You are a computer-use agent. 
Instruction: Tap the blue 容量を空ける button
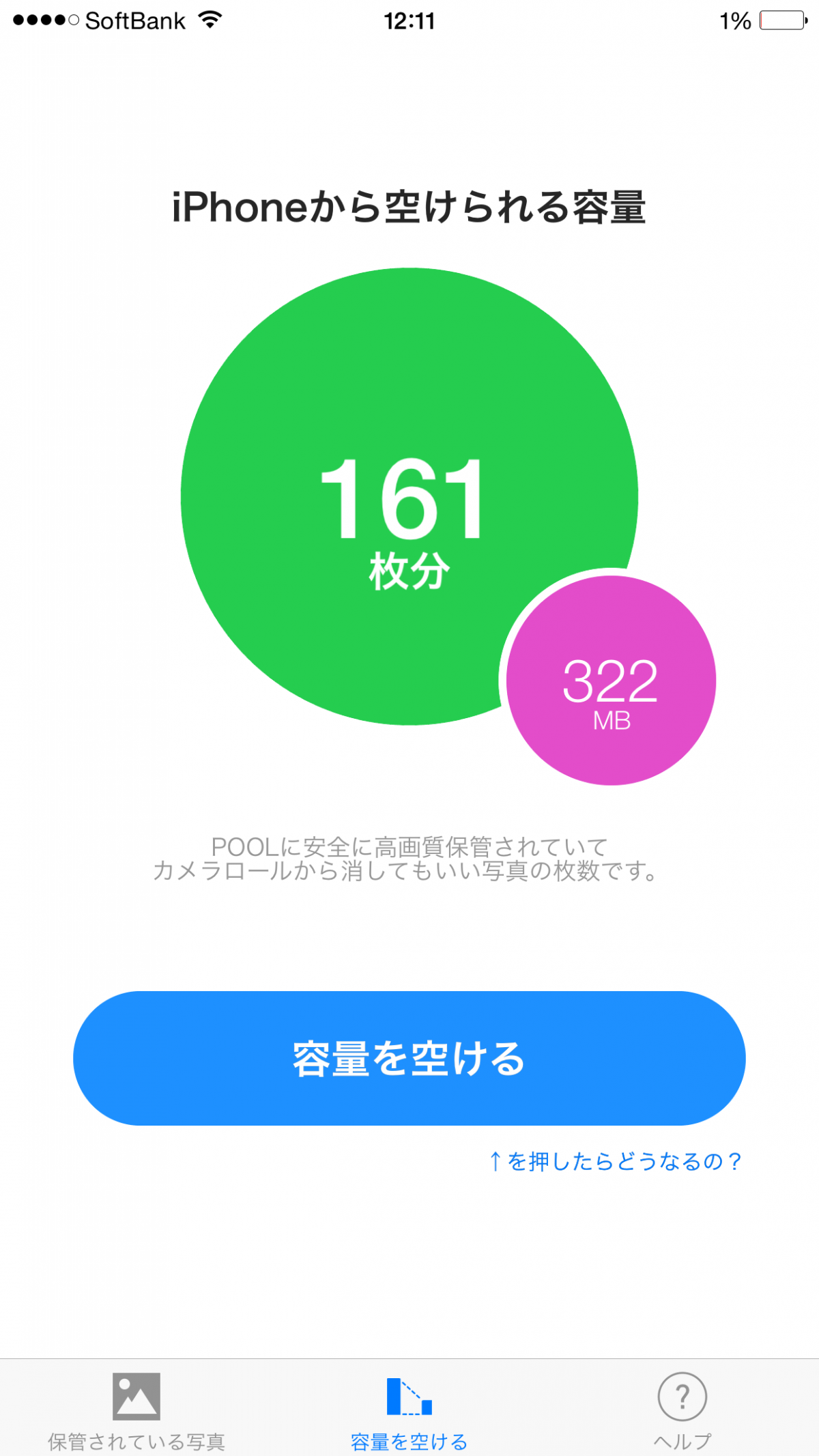[409, 1058]
